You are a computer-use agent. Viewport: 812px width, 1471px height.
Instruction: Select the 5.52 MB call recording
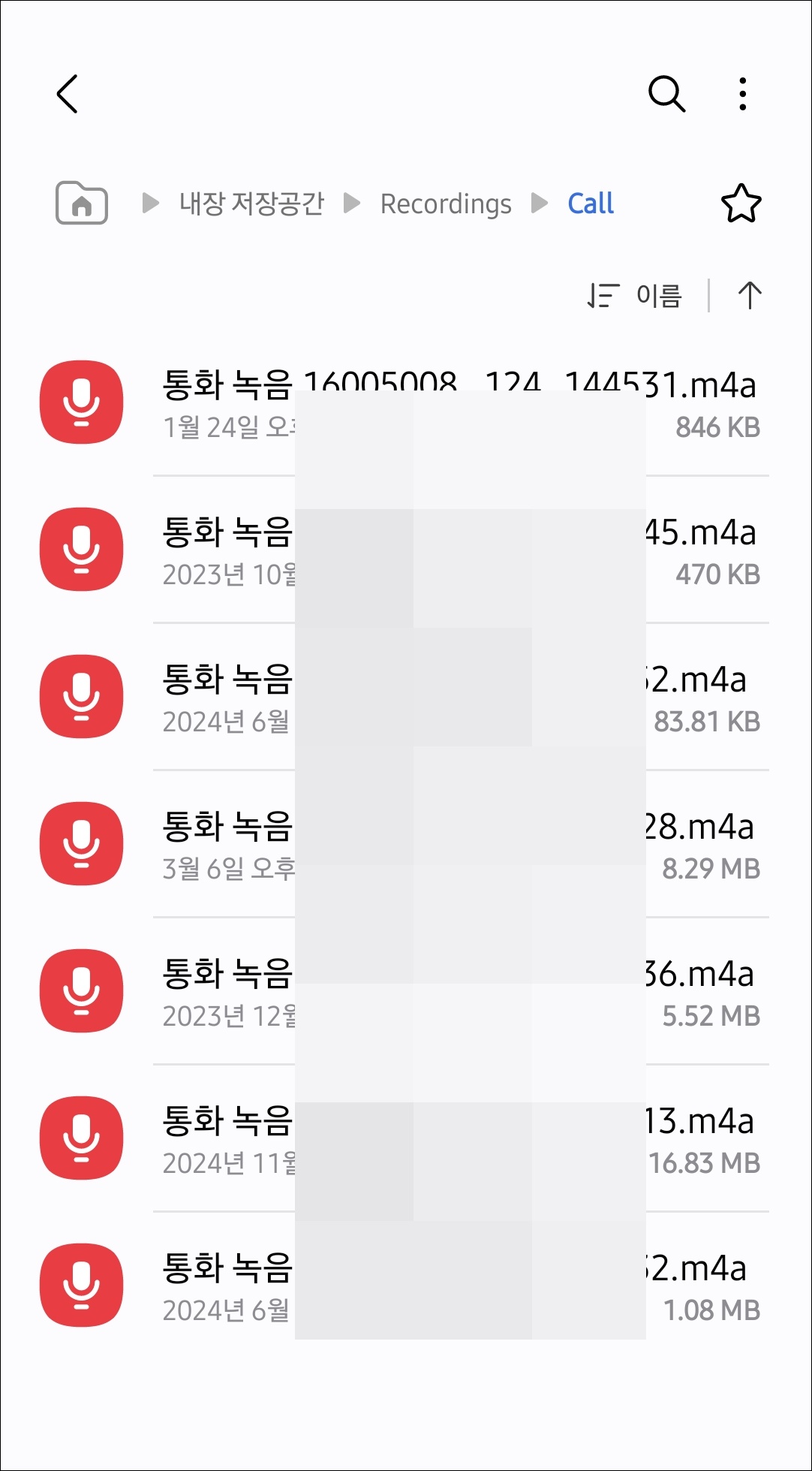pyautogui.click(x=405, y=991)
